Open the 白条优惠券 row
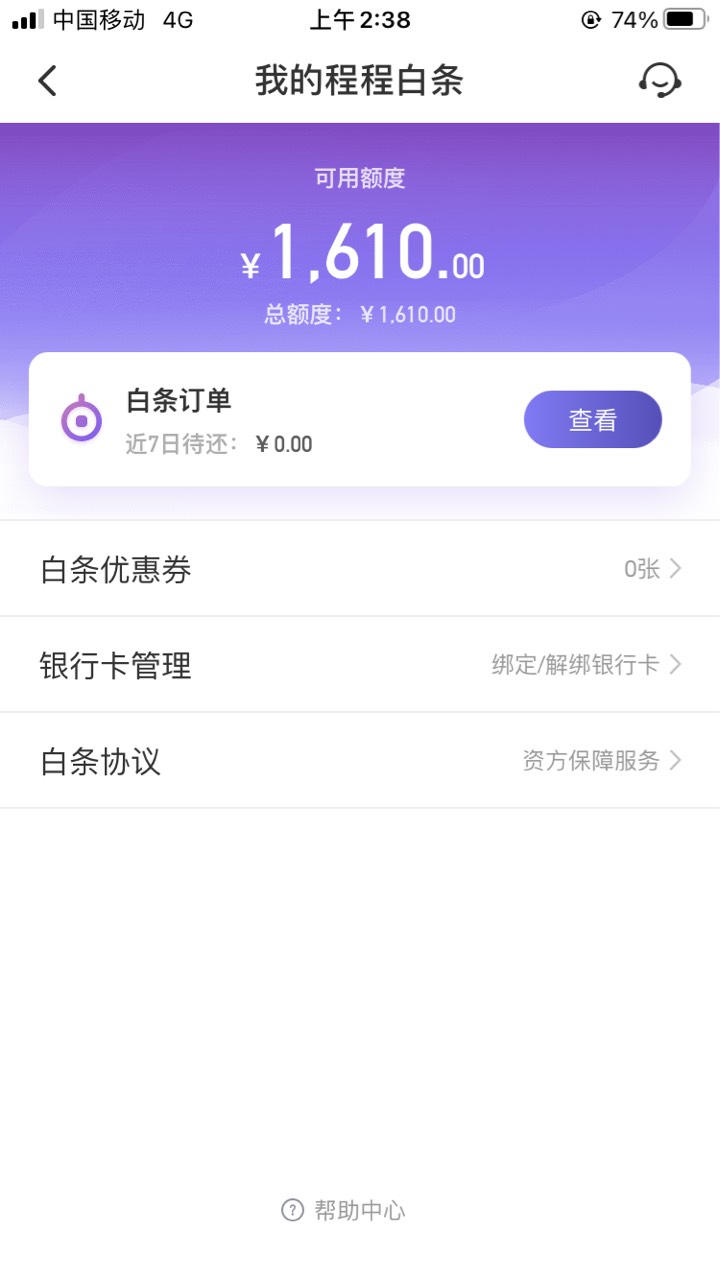720x1280 pixels. pyautogui.click(x=360, y=569)
